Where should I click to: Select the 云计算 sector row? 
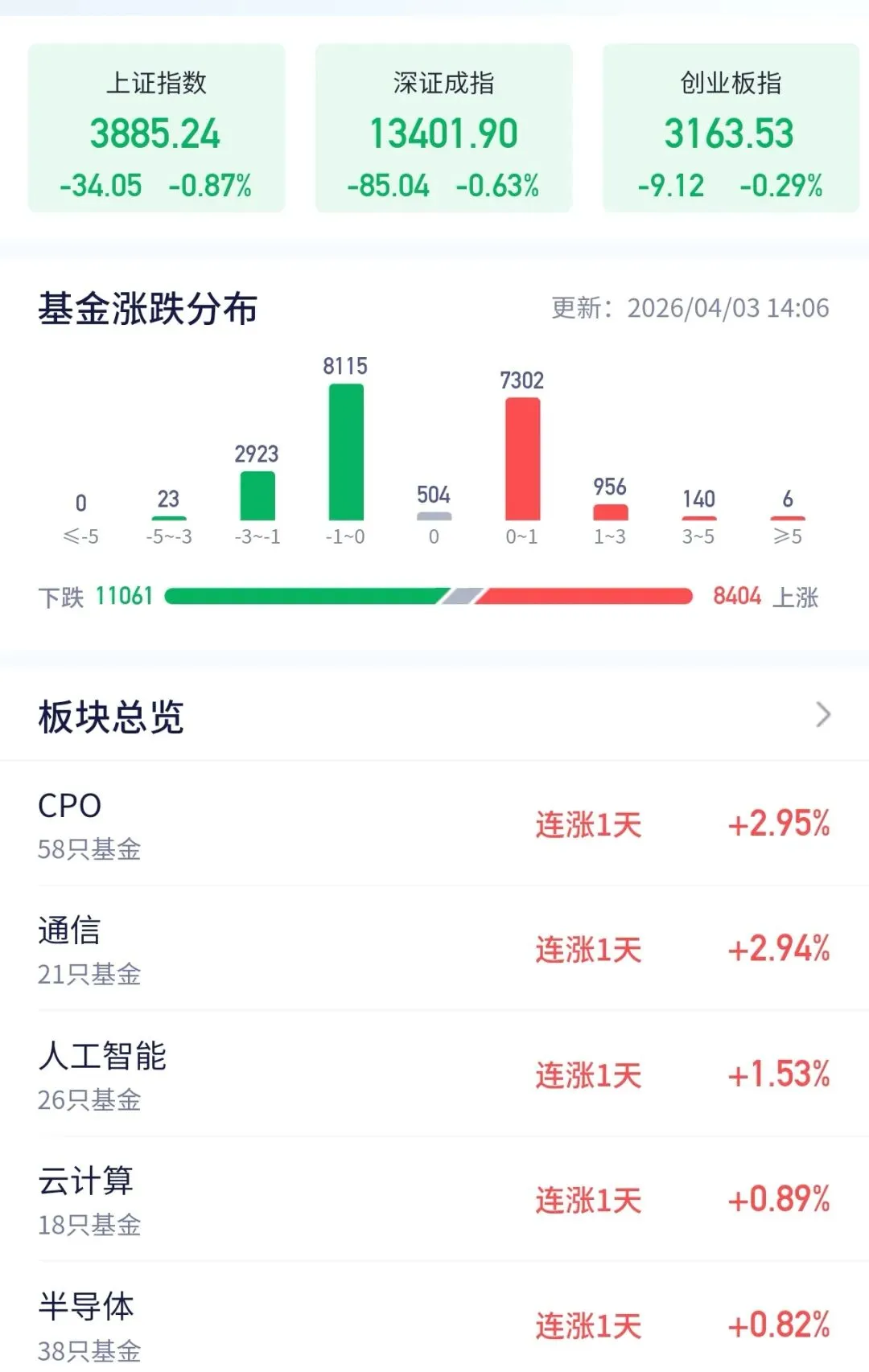[434, 1200]
